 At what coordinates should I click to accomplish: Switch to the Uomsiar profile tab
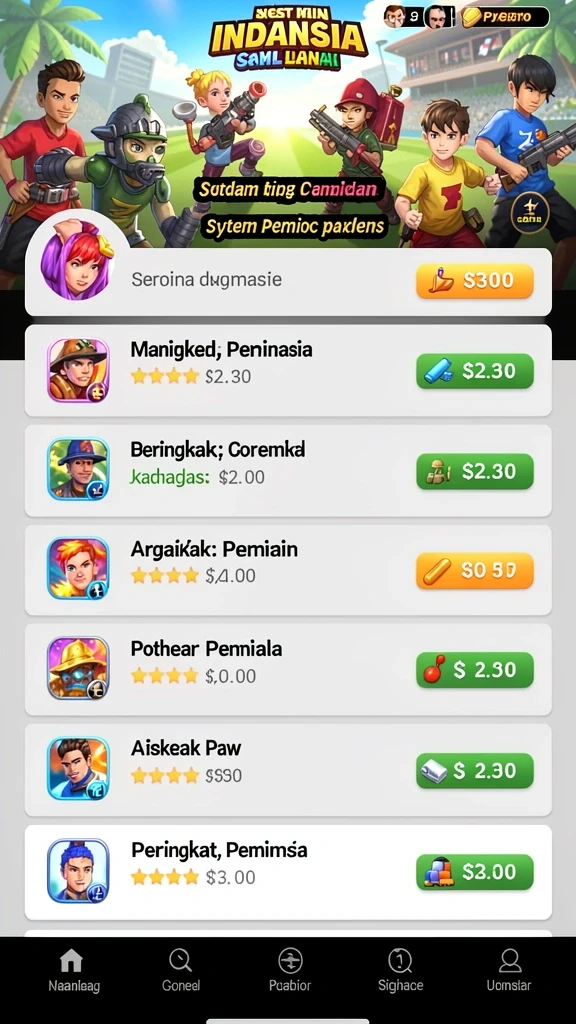pos(509,970)
